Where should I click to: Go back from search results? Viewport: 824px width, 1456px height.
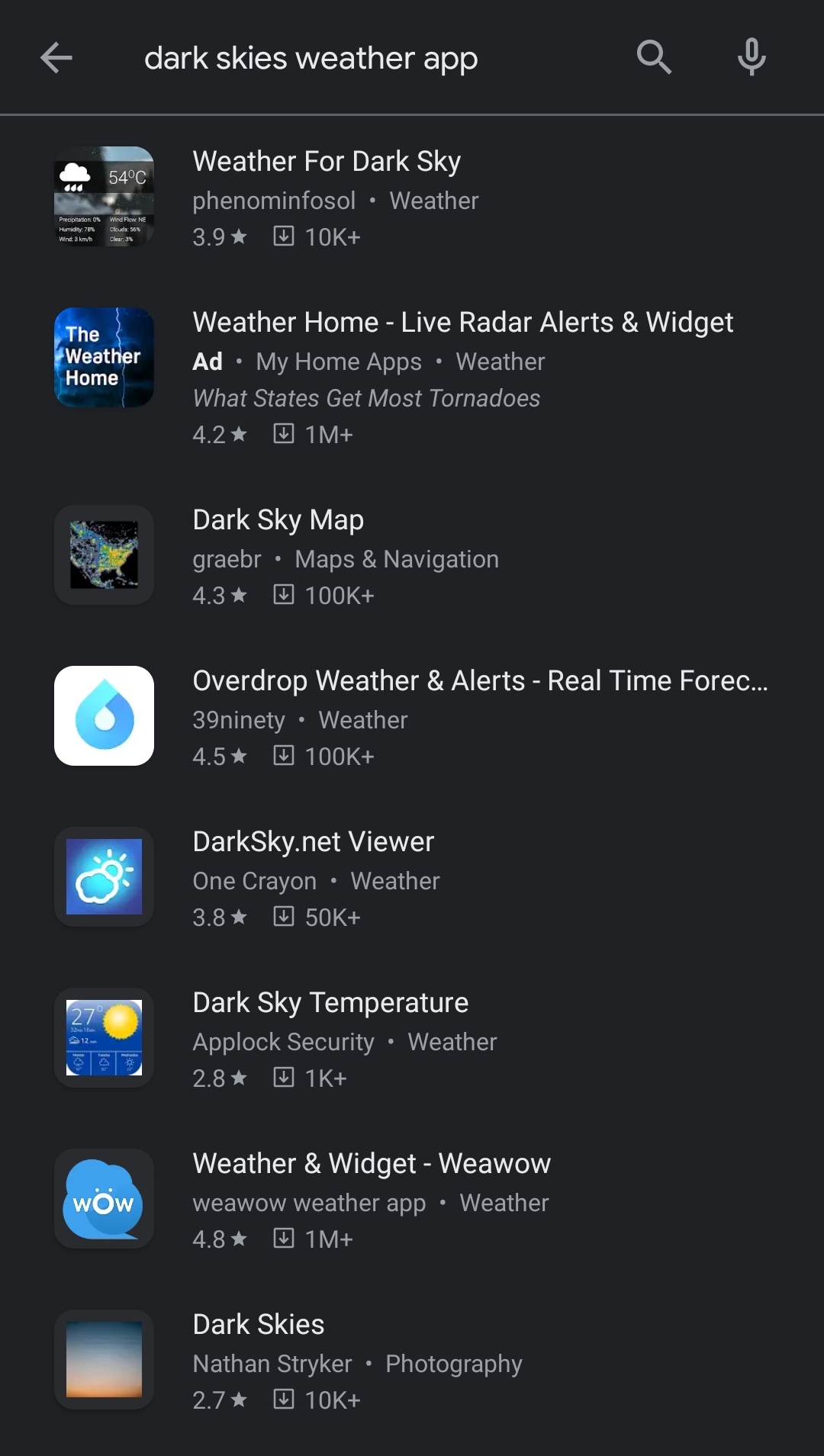tap(56, 58)
